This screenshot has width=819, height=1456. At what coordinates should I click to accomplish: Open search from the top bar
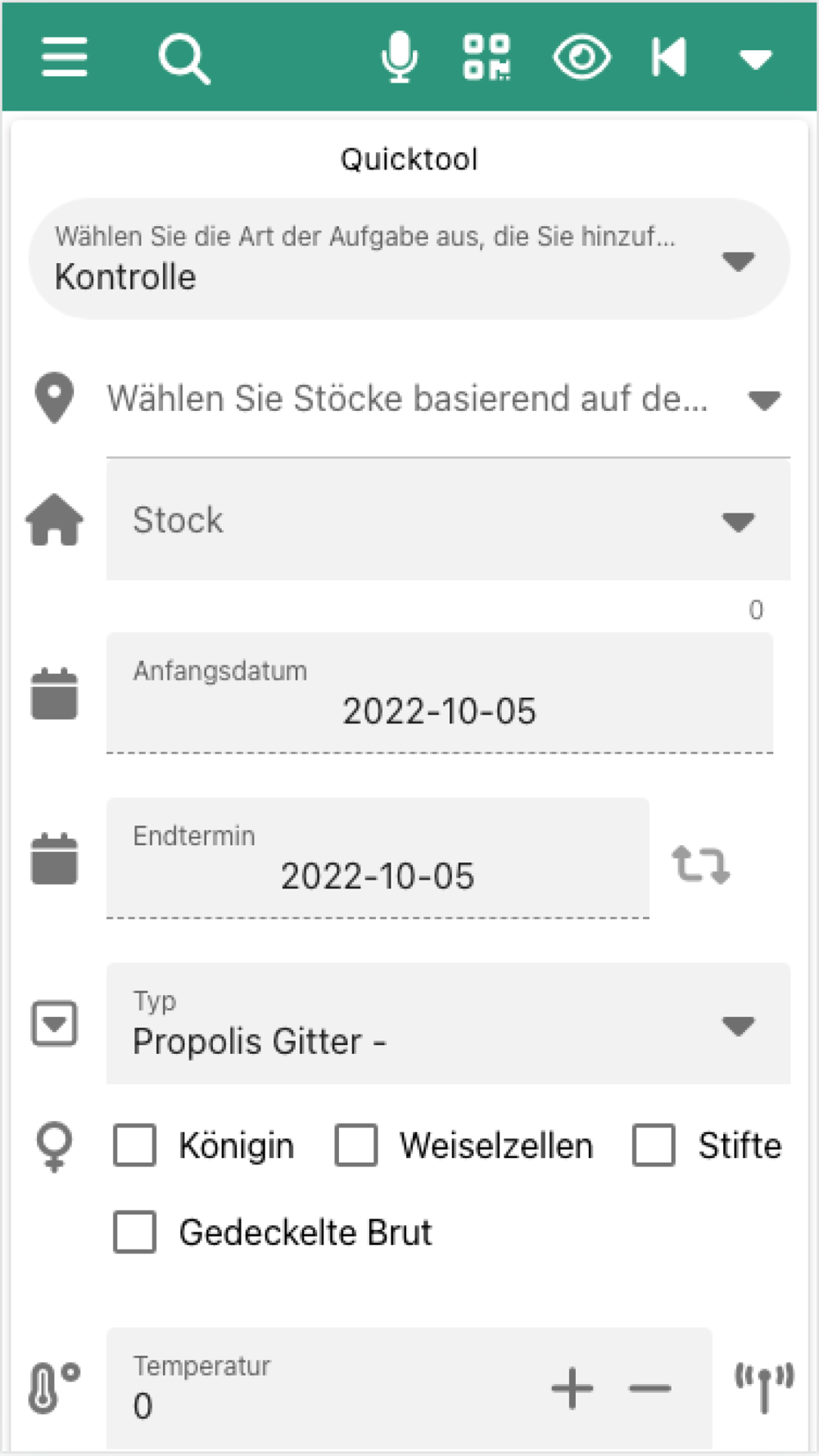tap(183, 58)
